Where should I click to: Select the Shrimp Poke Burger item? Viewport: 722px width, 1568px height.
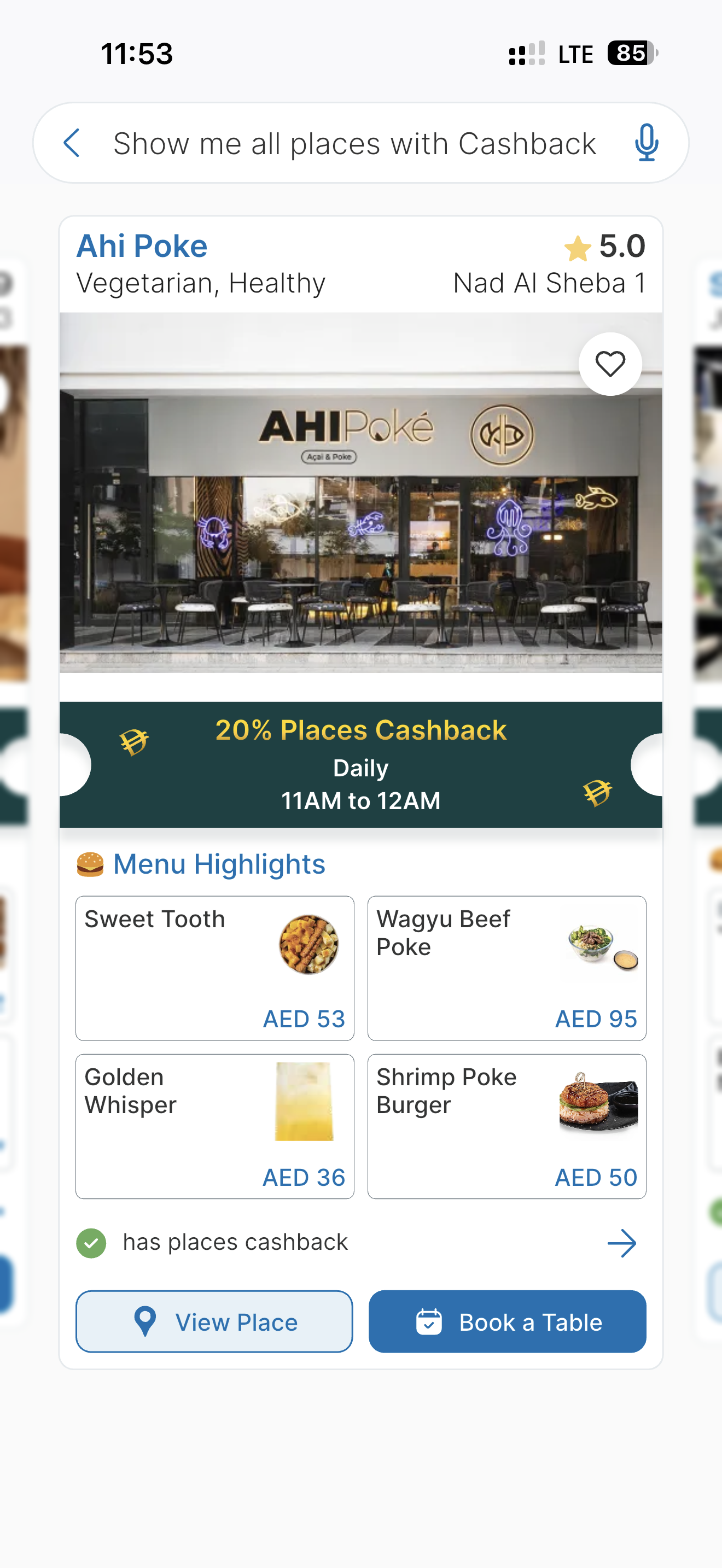tap(506, 1126)
